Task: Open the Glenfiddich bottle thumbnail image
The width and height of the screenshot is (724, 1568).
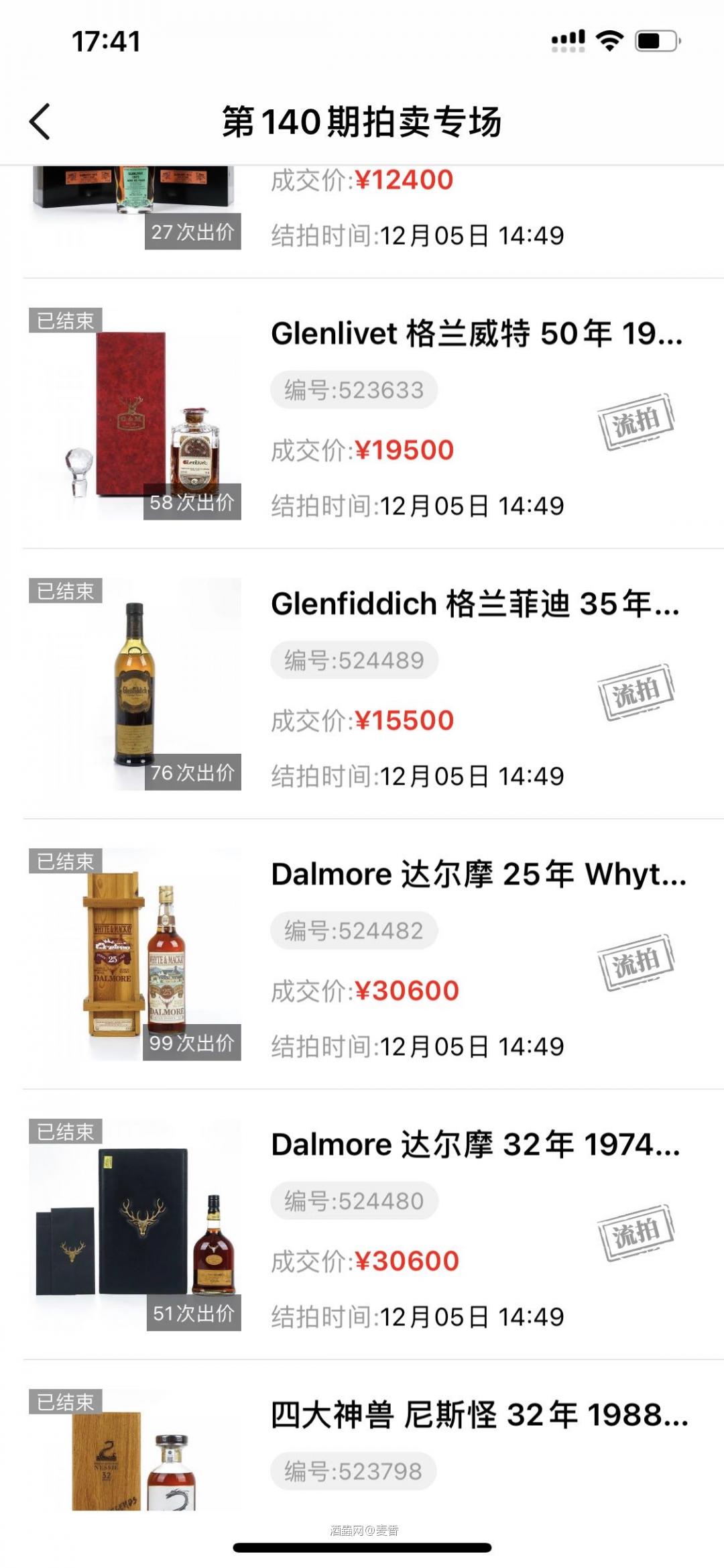Action: 134,684
